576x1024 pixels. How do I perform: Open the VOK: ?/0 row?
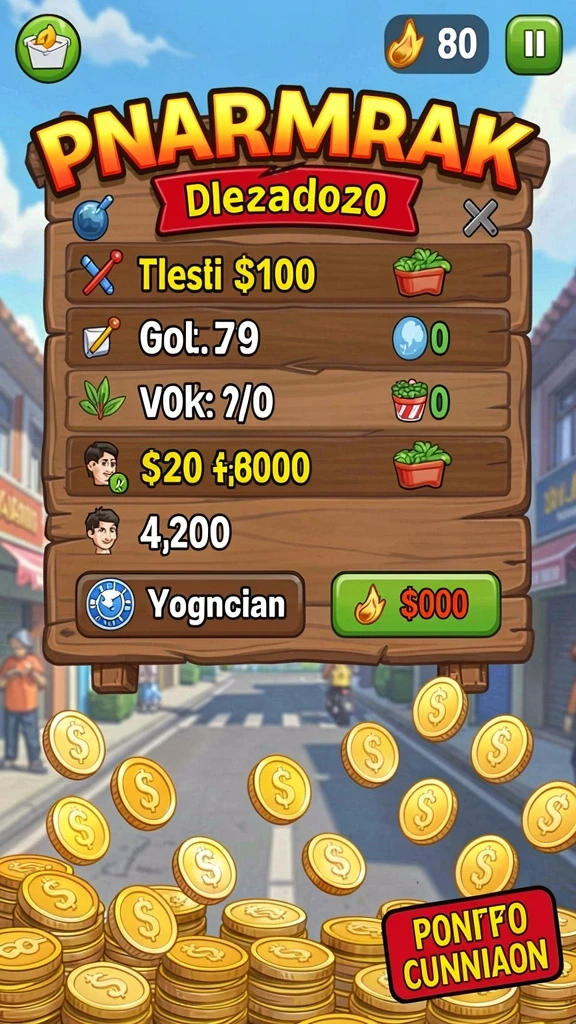288,401
